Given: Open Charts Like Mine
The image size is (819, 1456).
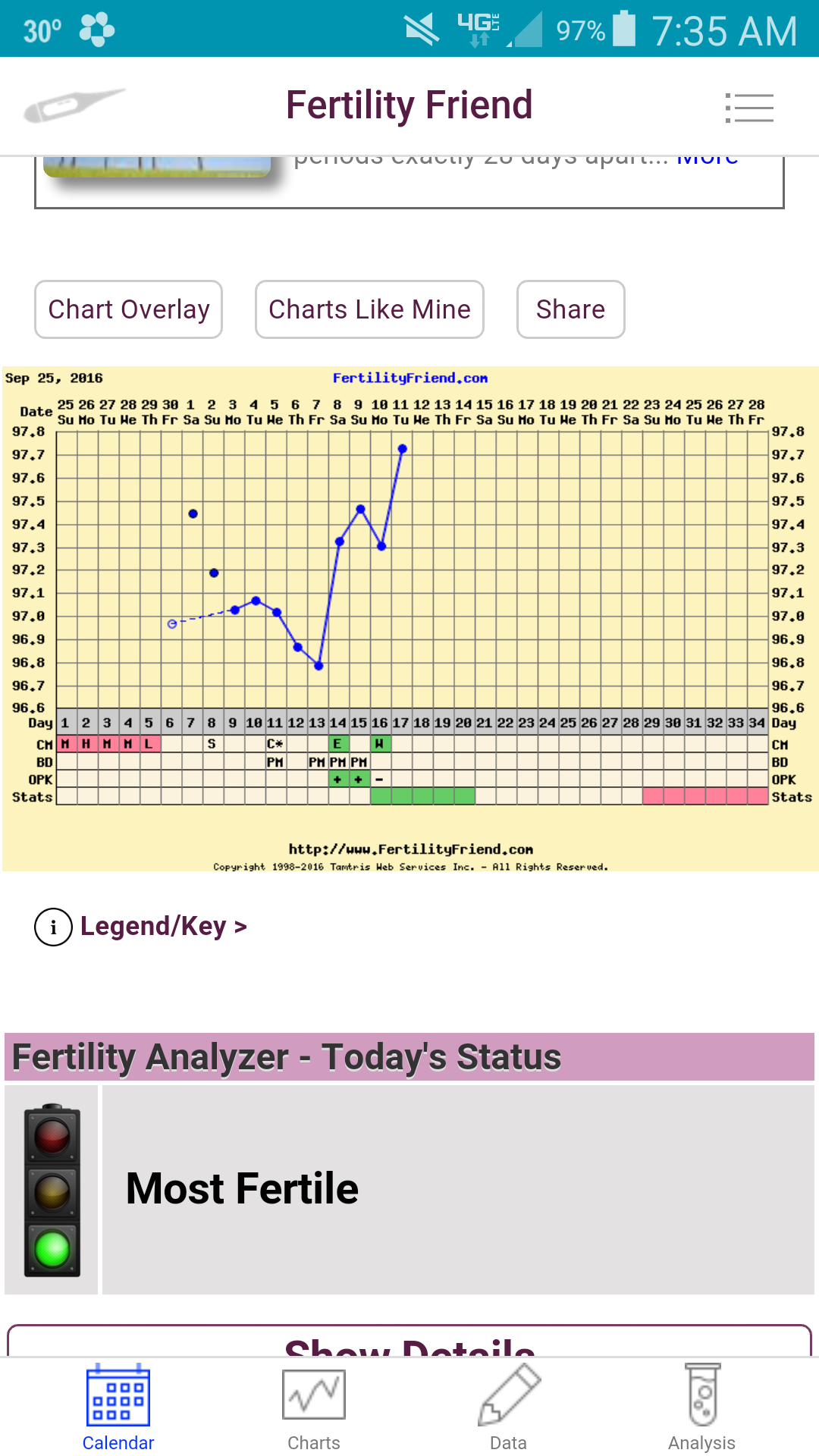Looking at the screenshot, I should [x=369, y=309].
